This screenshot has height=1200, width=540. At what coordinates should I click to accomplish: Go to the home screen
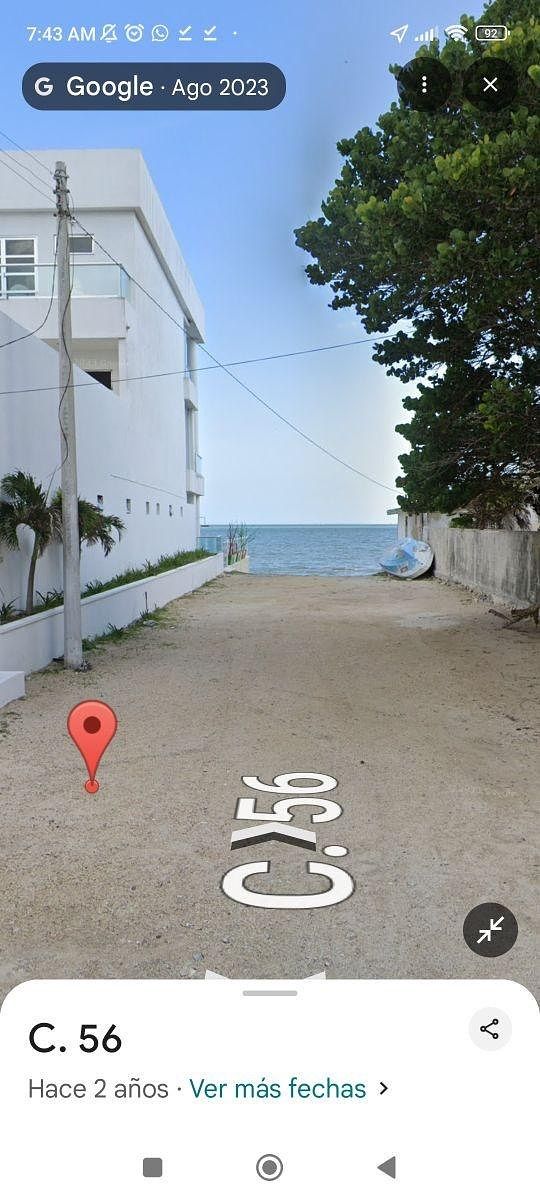269,1167
